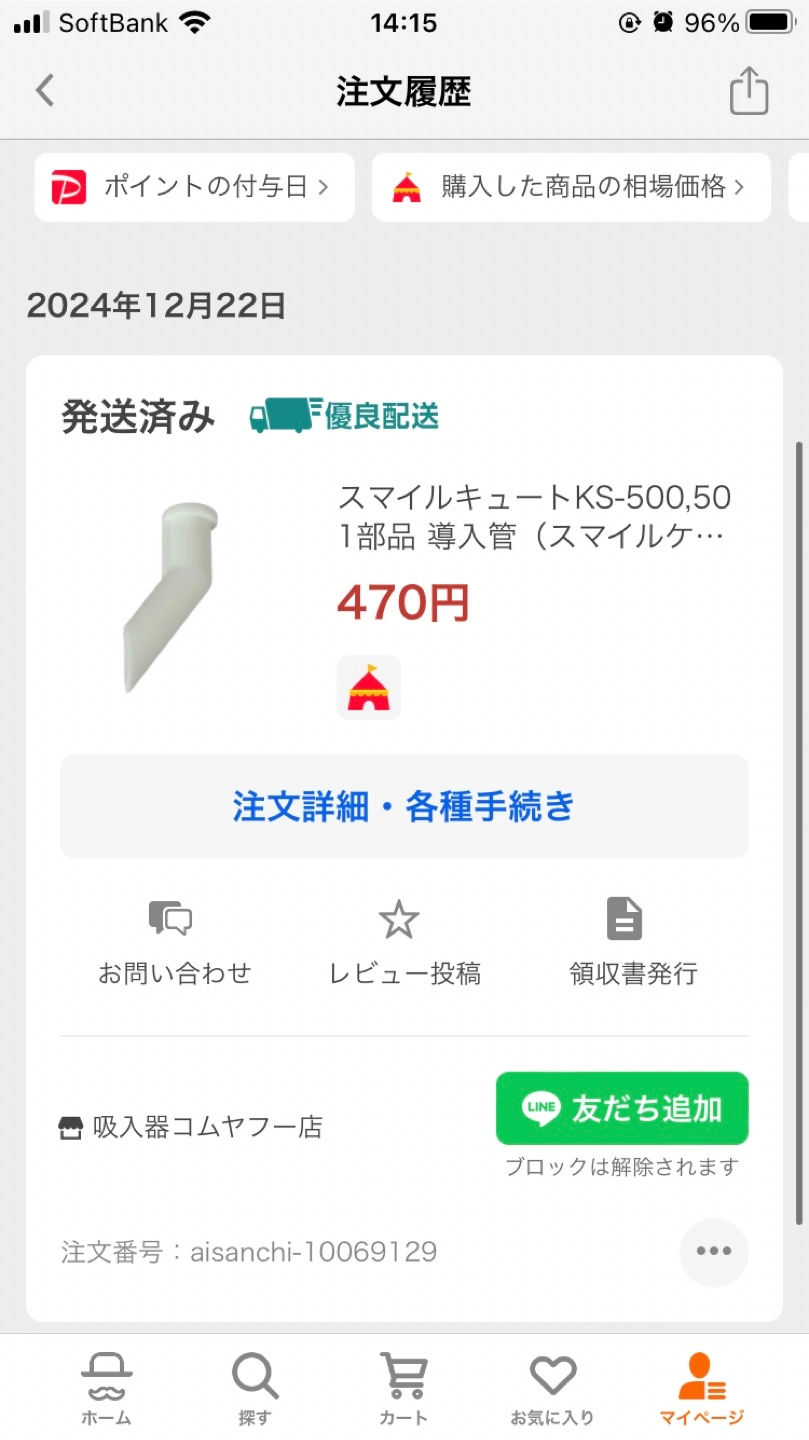Tap the red tent icon under the price

tap(369, 688)
